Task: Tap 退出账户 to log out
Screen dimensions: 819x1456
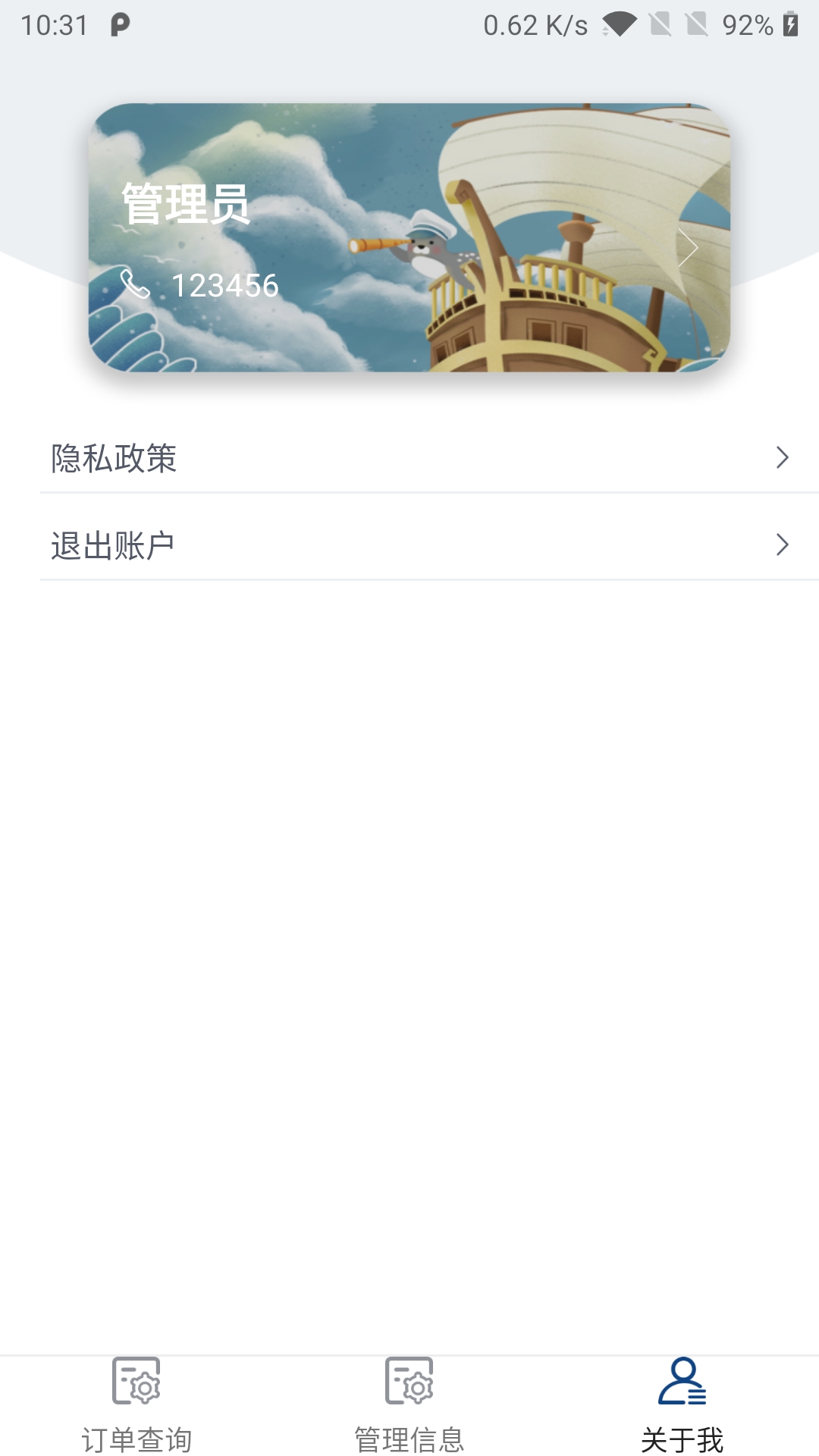Action: point(112,543)
